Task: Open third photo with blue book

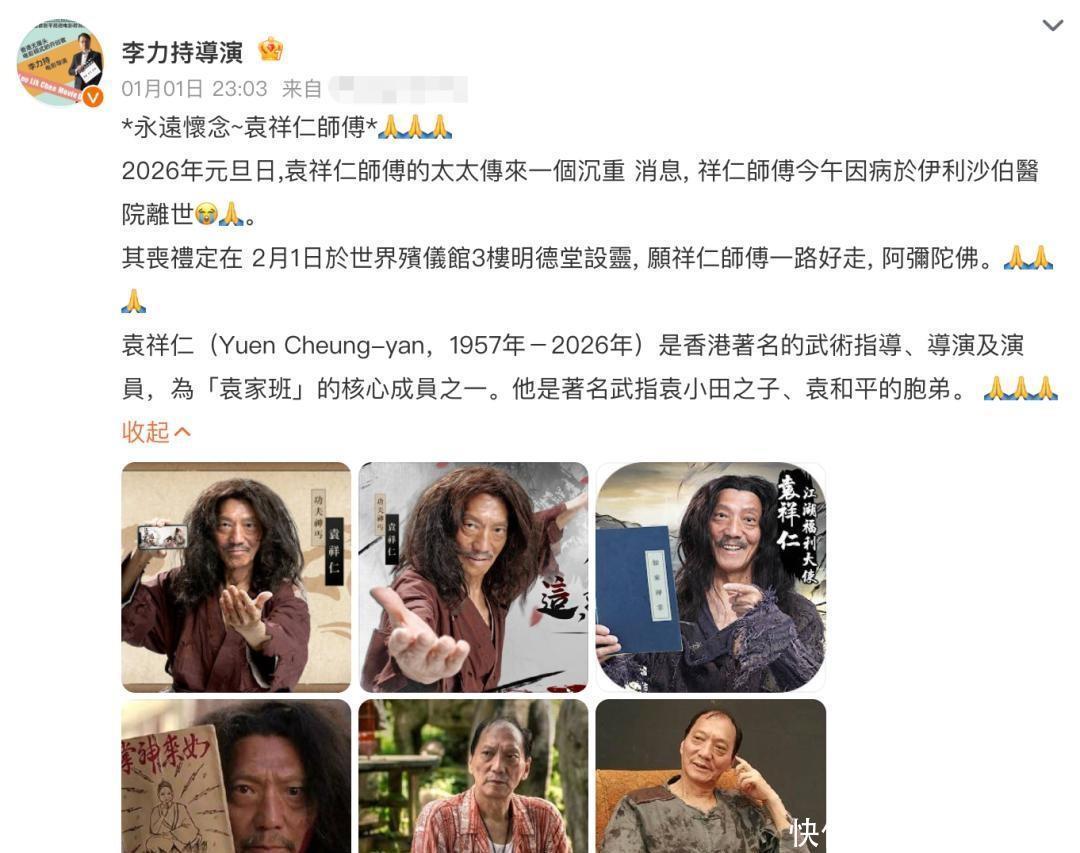Action: pos(711,577)
